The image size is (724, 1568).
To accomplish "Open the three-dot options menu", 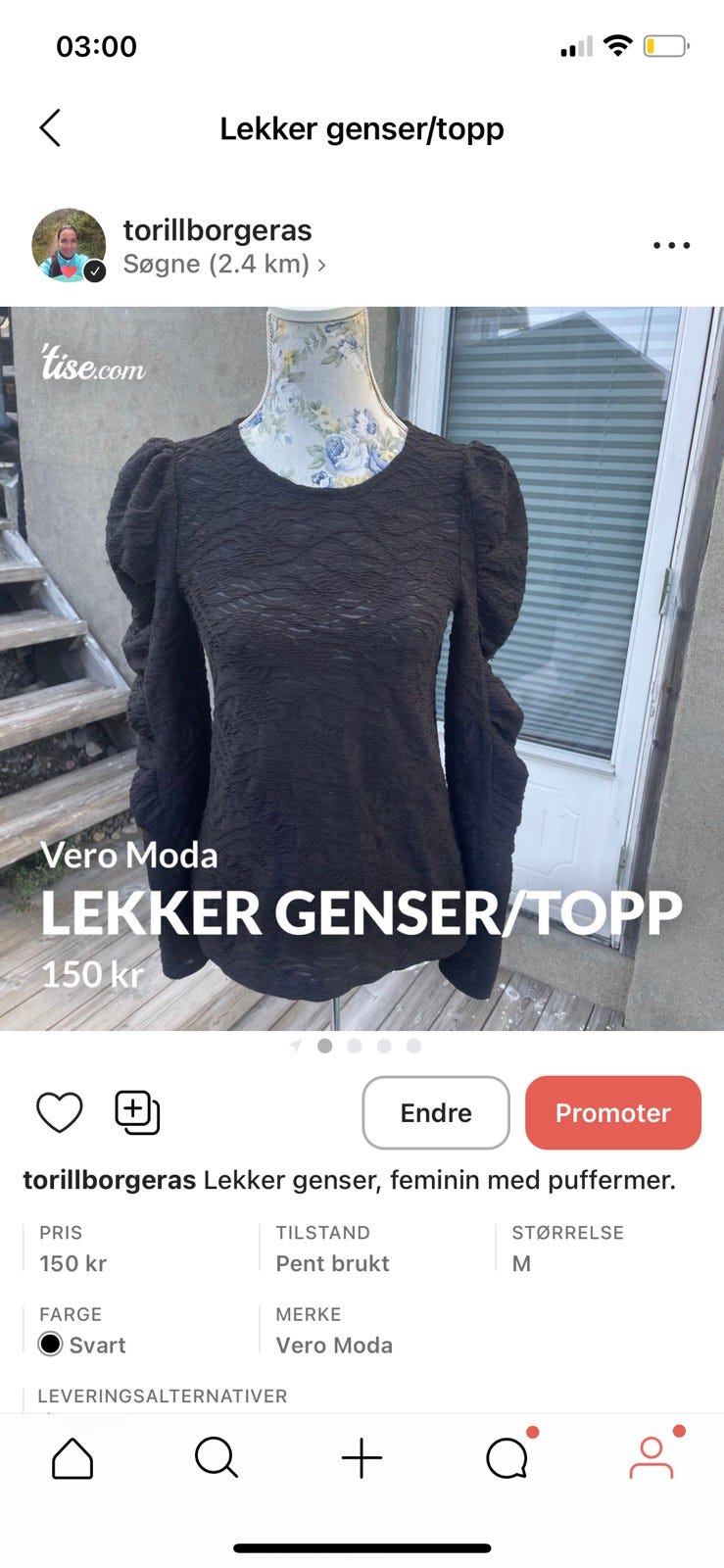I will (670, 245).
